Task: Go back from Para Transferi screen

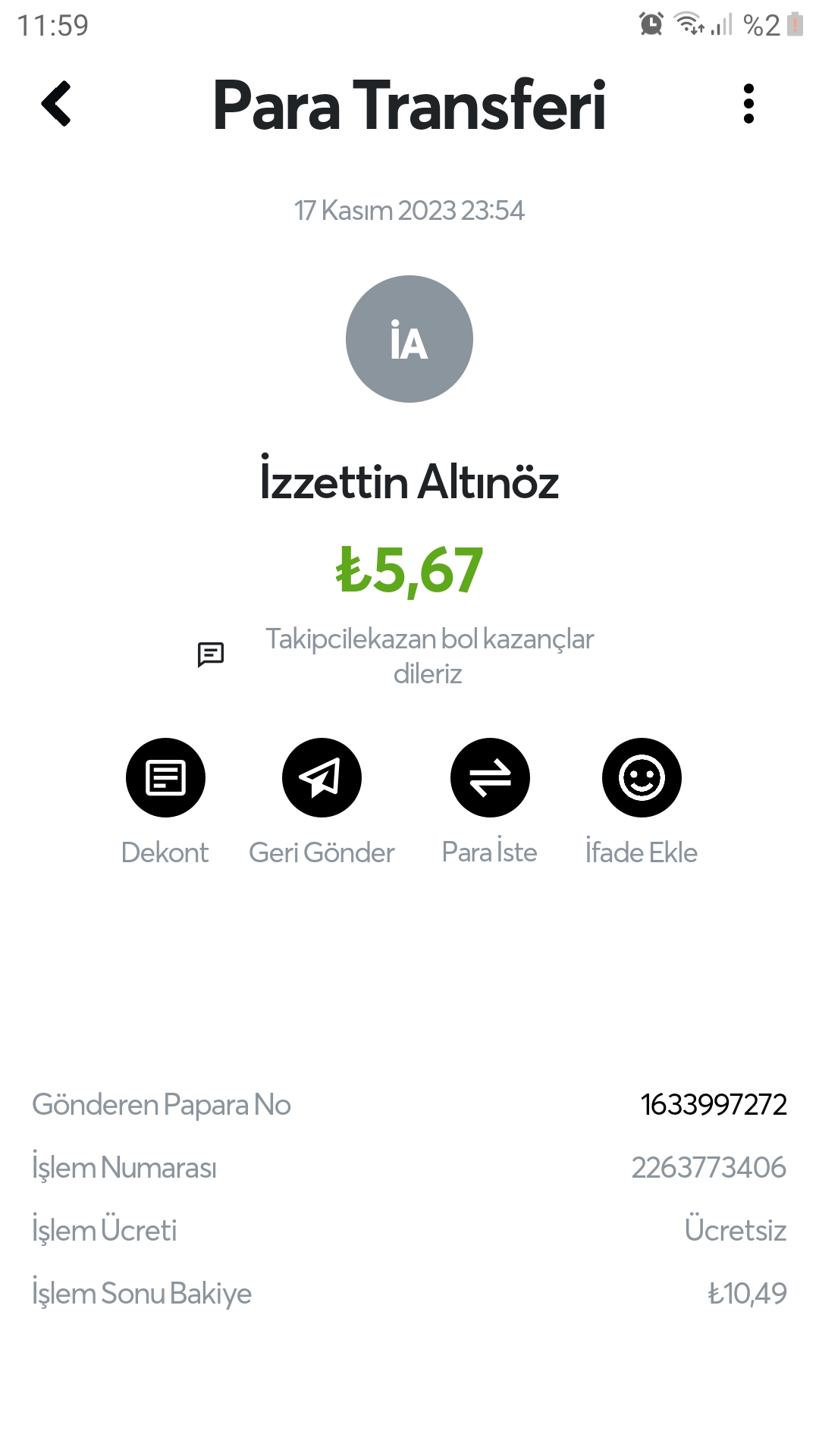Action: click(x=56, y=104)
